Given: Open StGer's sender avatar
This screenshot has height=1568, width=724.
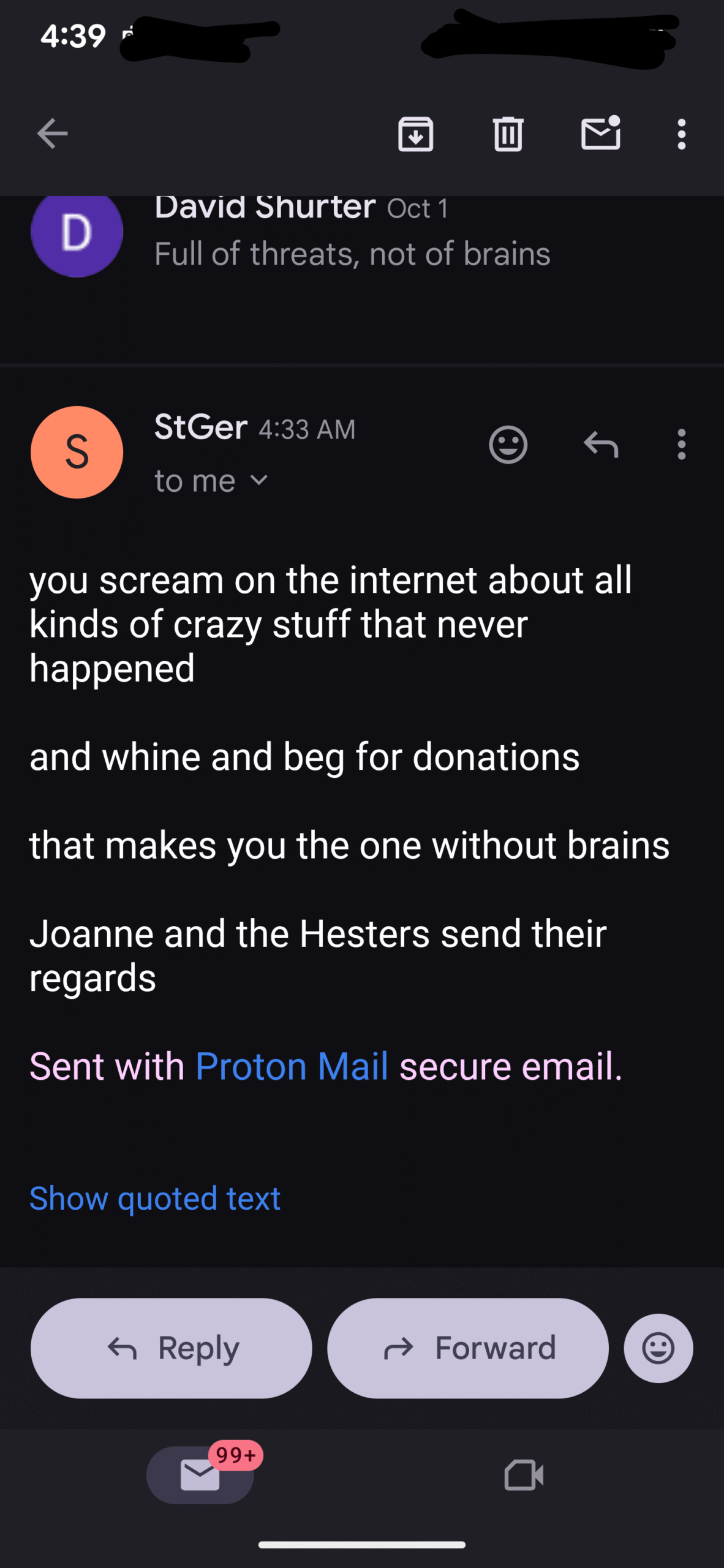Looking at the screenshot, I should [x=77, y=452].
